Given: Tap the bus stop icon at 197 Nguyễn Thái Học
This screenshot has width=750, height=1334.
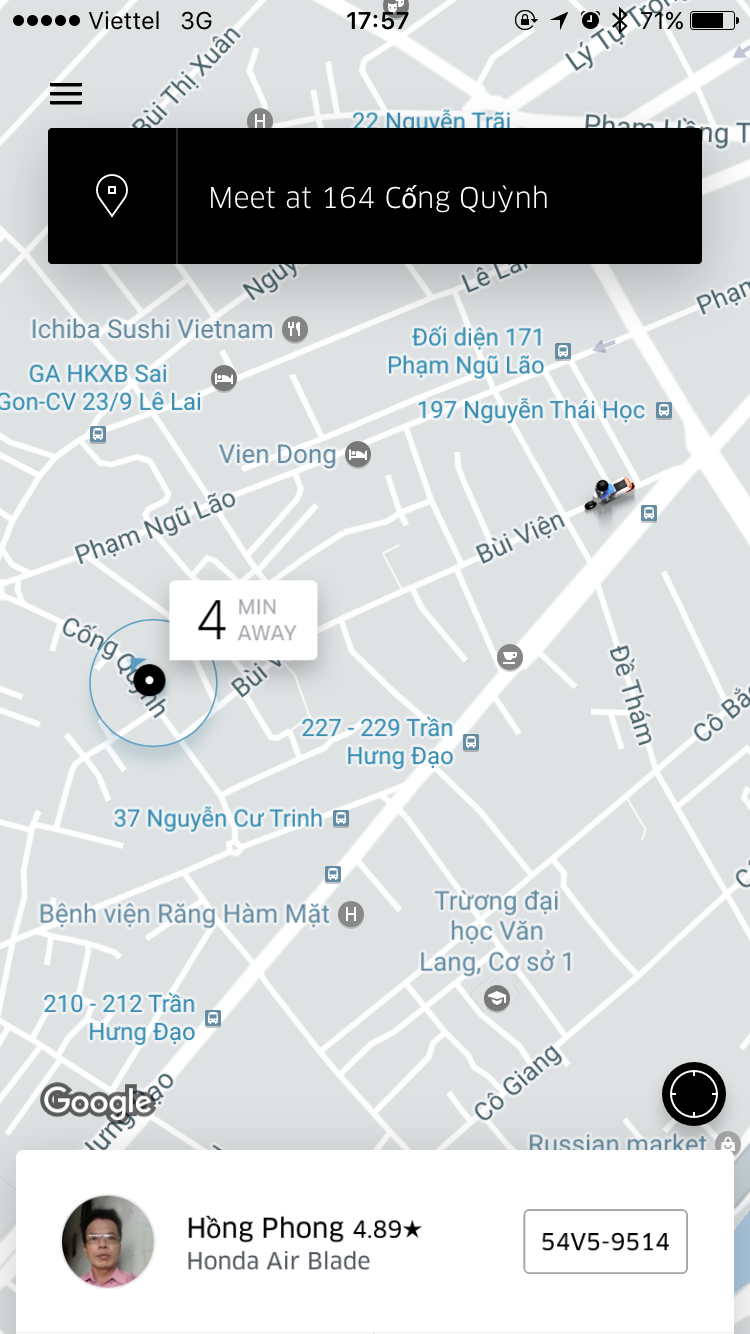Looking at the screenshot, I should [x=663, y=409].
